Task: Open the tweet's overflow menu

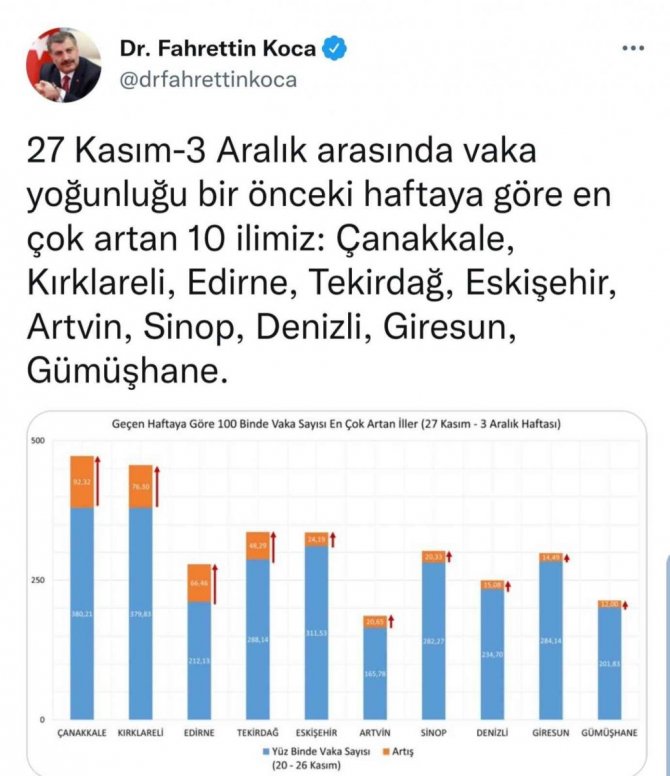Action: tap(634, 48)
